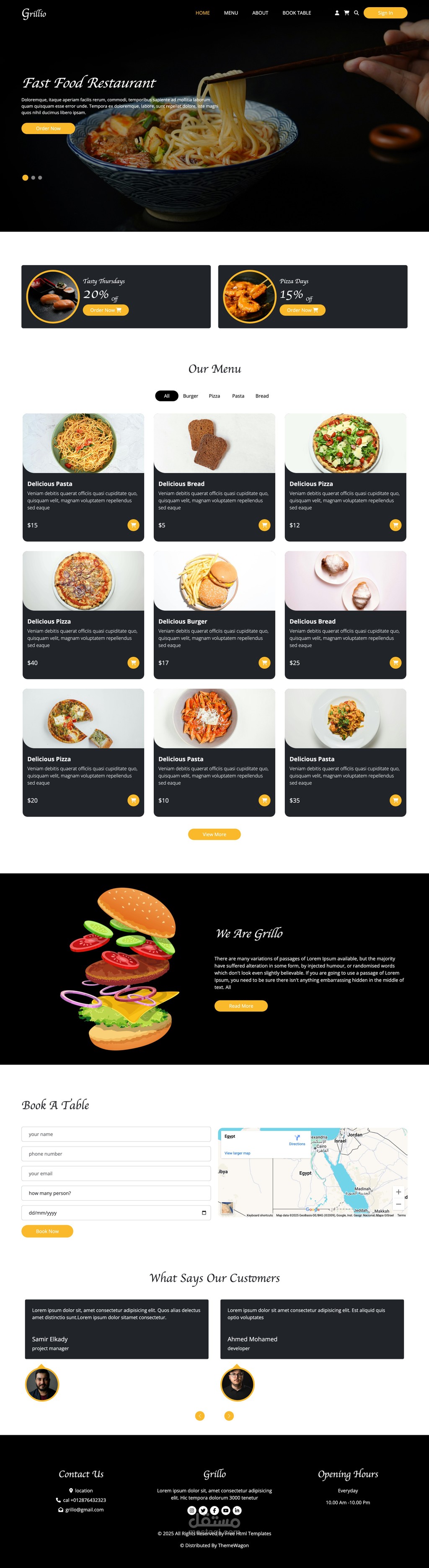The height and width of the screenshot is (1568, 429).
Task: Open the shopping cart icon in header
Action: coord(346,13)
